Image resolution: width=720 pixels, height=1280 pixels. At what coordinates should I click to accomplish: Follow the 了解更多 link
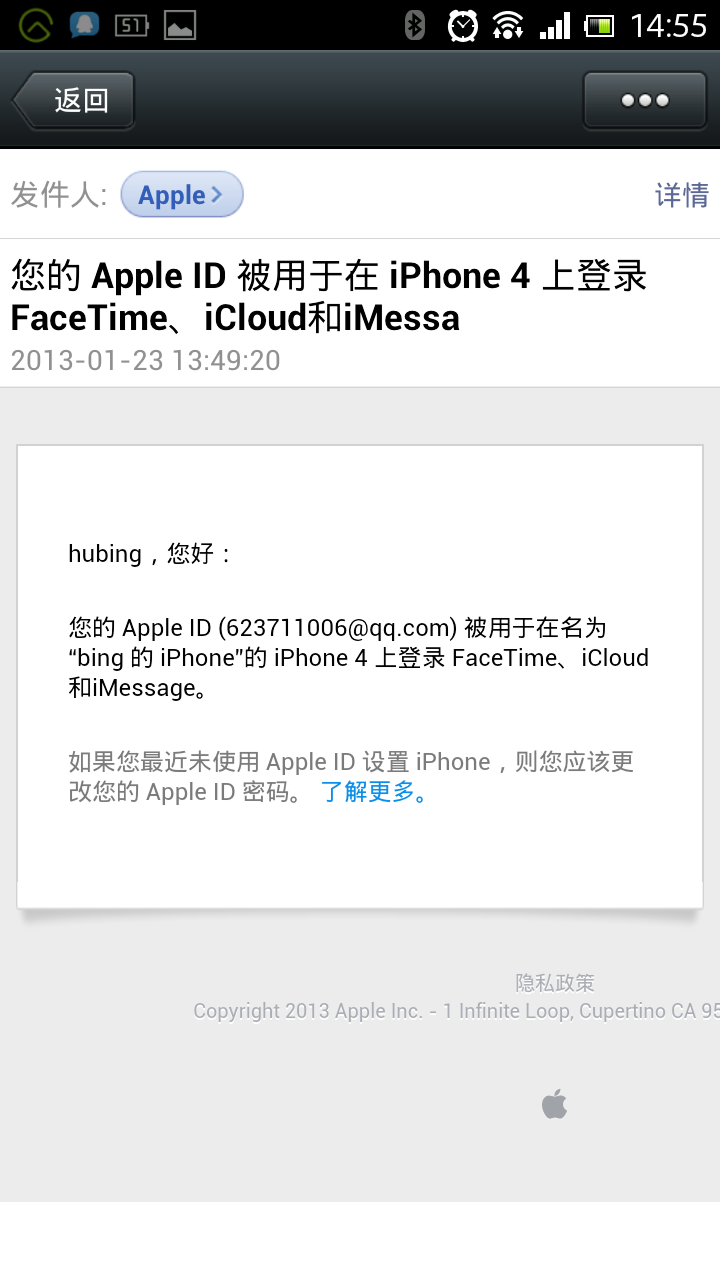(374, 792)
